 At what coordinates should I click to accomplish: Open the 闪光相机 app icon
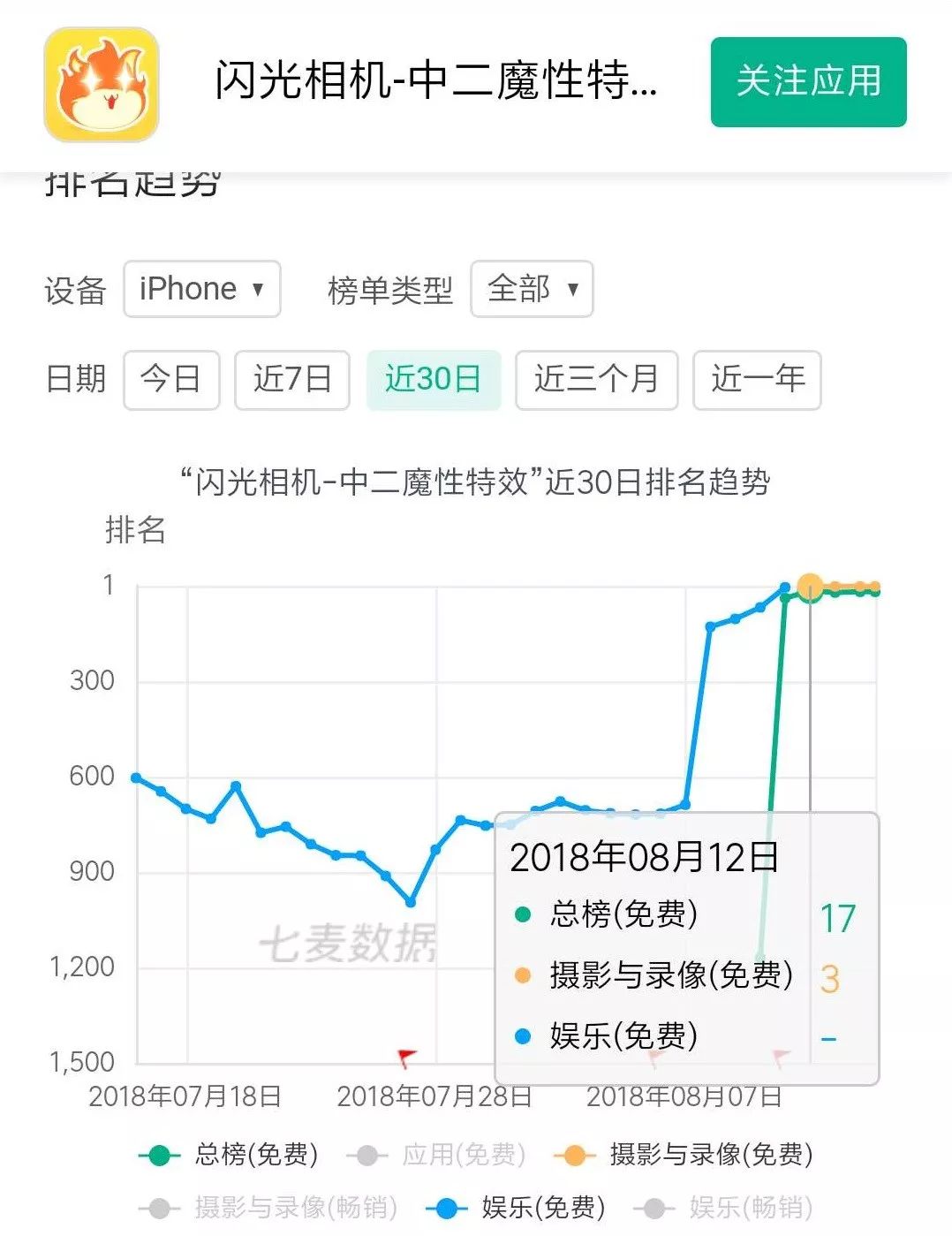(x=102, y=84)
